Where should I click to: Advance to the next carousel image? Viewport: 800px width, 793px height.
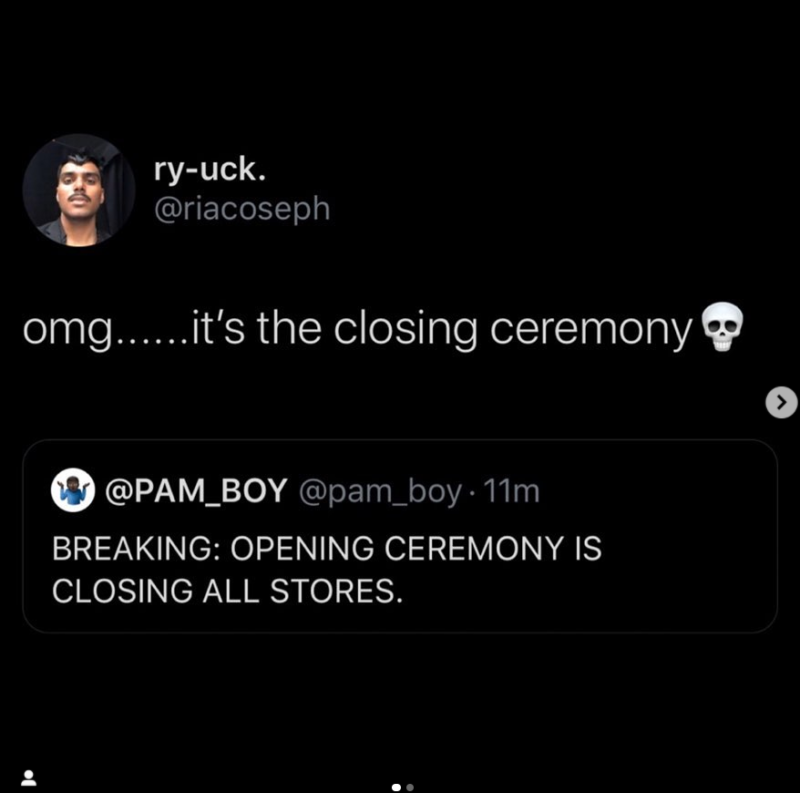coord(781,402)
